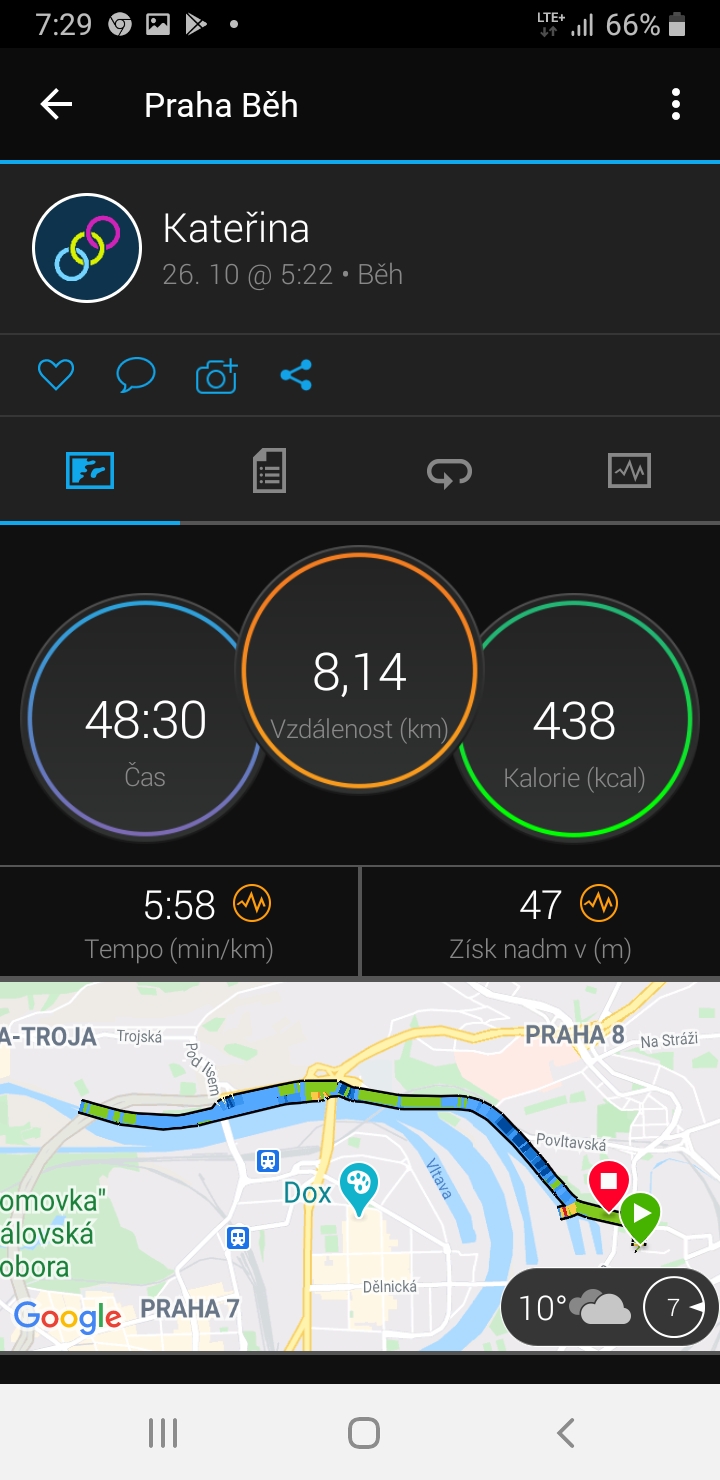Share the Praha Běh activity
This screenshot has height=1480, width=720.
pyautogui.click(x=296, y=375)
